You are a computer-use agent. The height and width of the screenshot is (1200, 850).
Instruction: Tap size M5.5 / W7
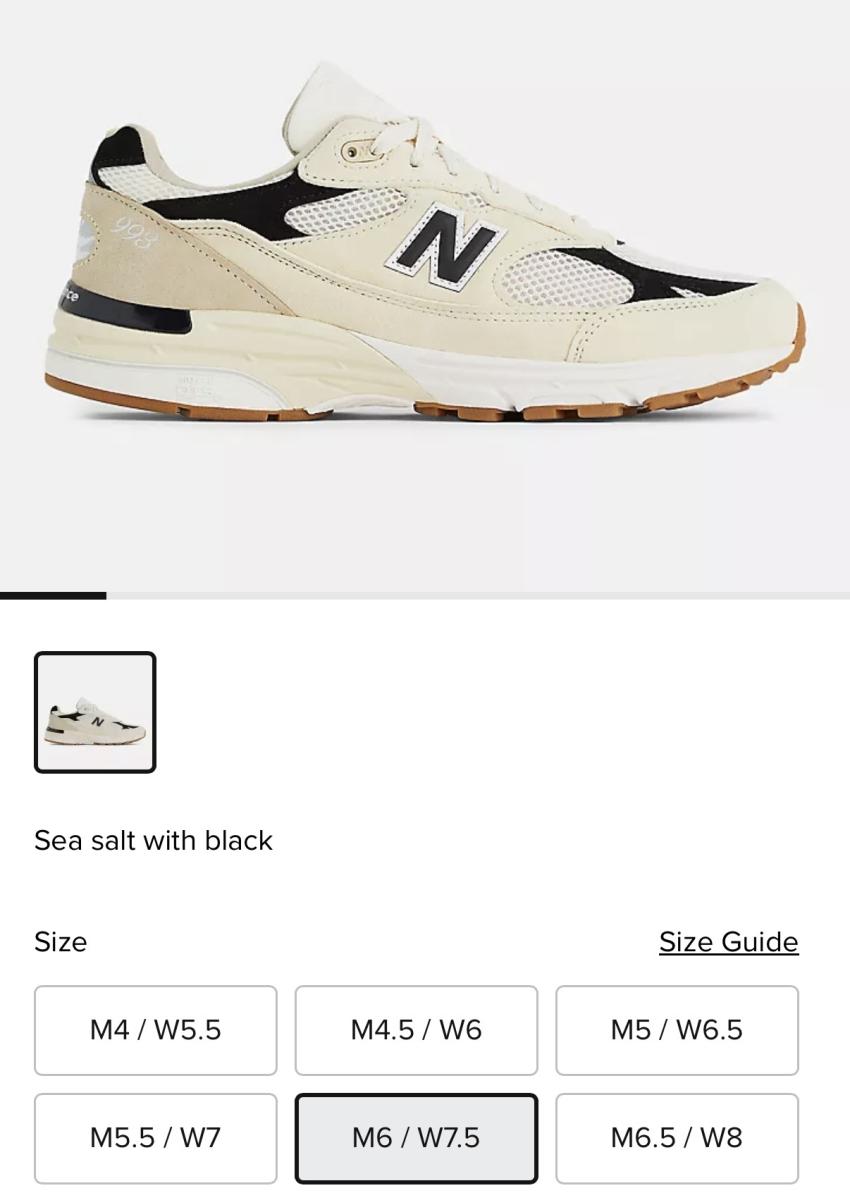click(155, 1138)
